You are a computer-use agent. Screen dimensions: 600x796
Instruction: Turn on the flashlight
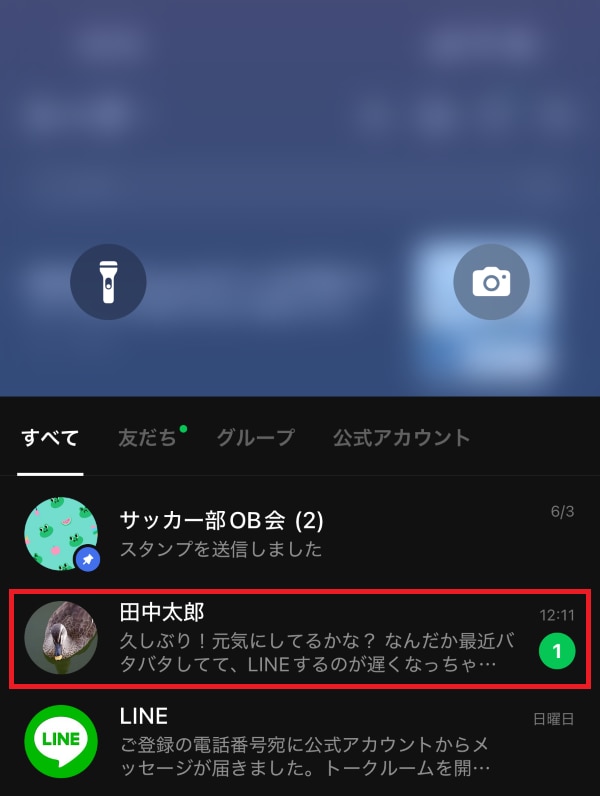[x=108, y=282]
